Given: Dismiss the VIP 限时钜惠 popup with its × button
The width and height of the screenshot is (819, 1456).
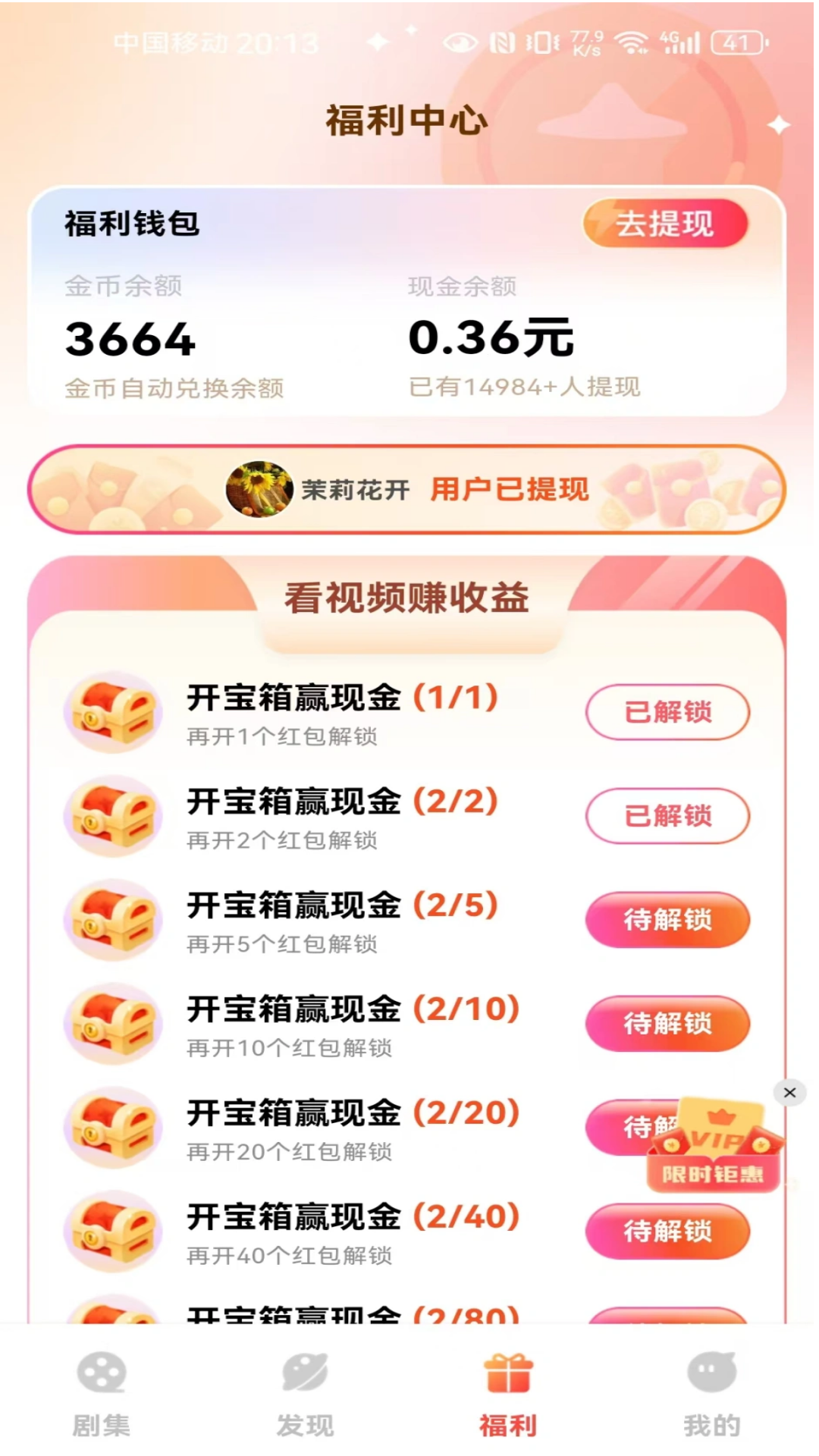Looking at the screenshot, I should click(x=789, y=1092).
